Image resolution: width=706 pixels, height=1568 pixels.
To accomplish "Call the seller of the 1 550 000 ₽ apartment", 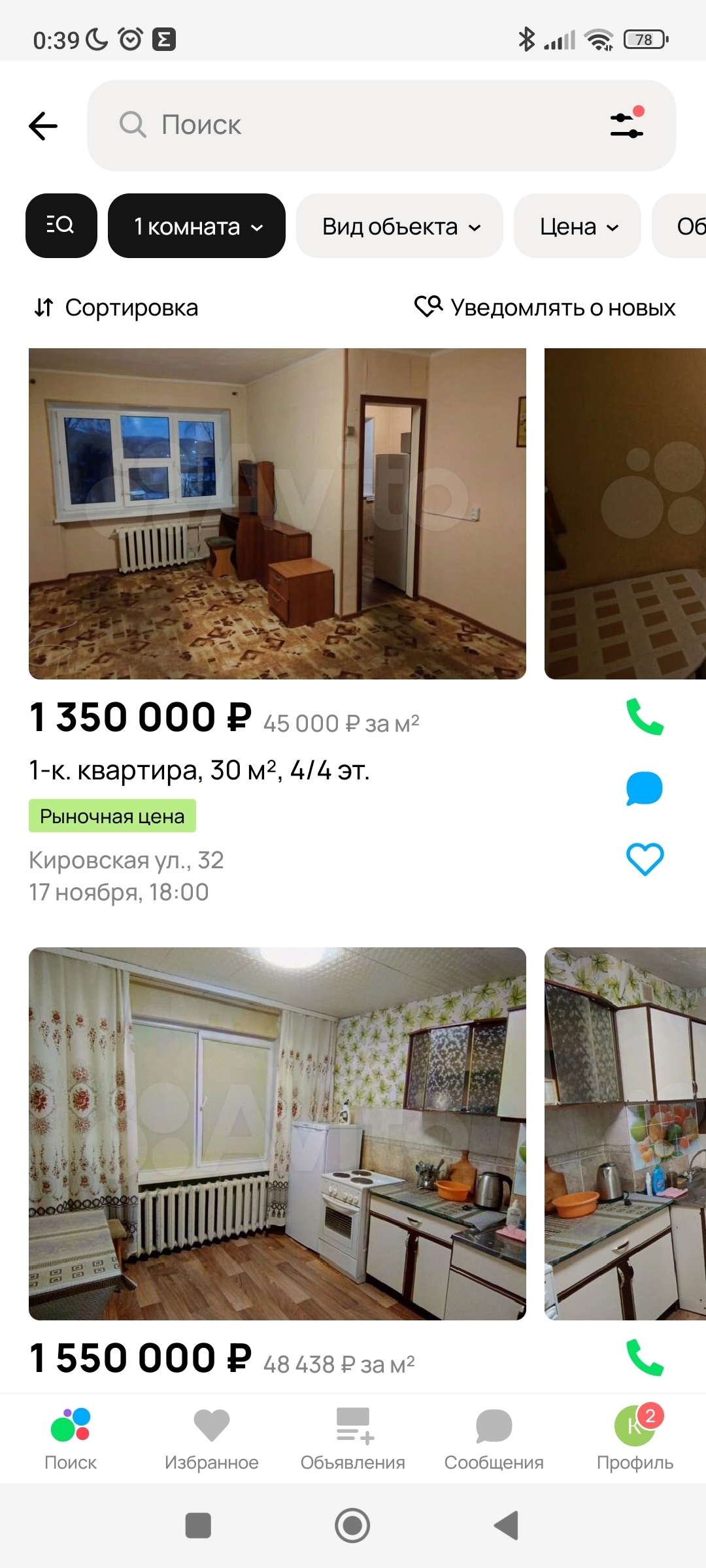I will (645, 1358).
